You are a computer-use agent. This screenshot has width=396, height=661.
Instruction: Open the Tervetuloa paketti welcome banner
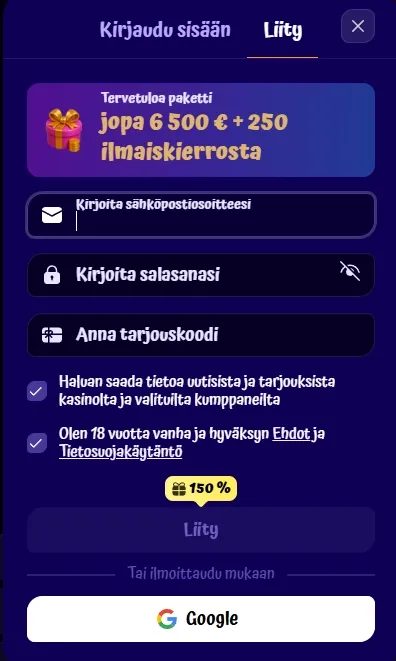click(201, 130)
